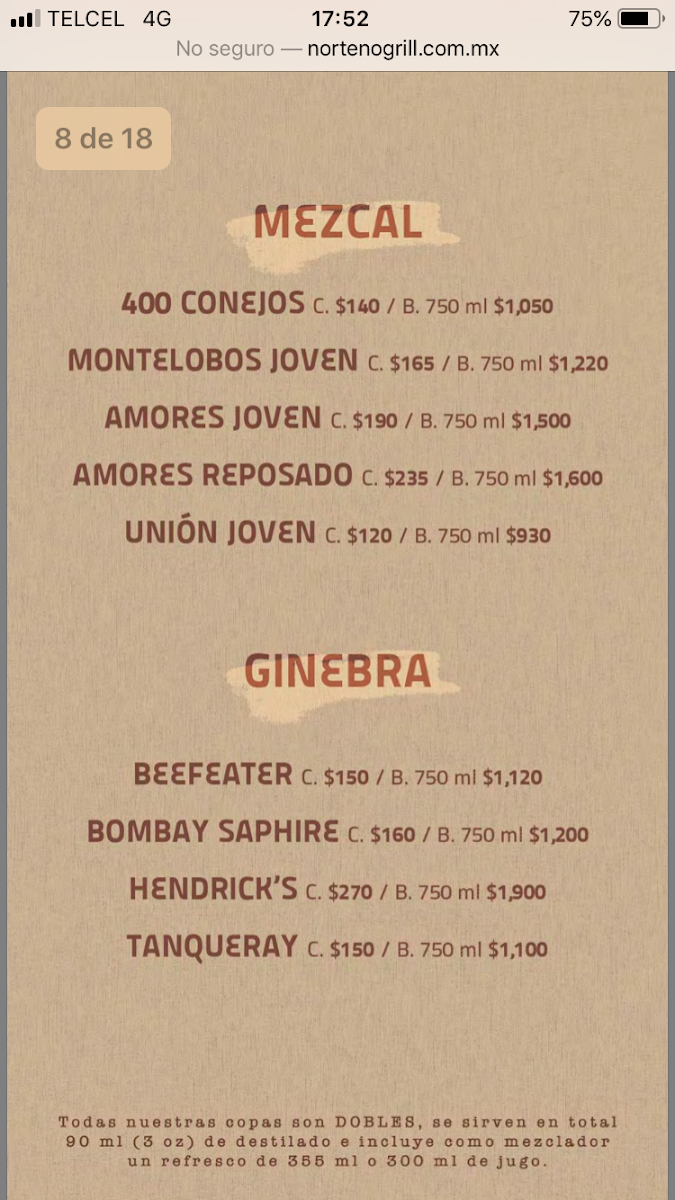Viewport: 675px width, 1200px height.
Task: Tap the nortenogrill.com.mx address bar
Action: click(337, 49)
